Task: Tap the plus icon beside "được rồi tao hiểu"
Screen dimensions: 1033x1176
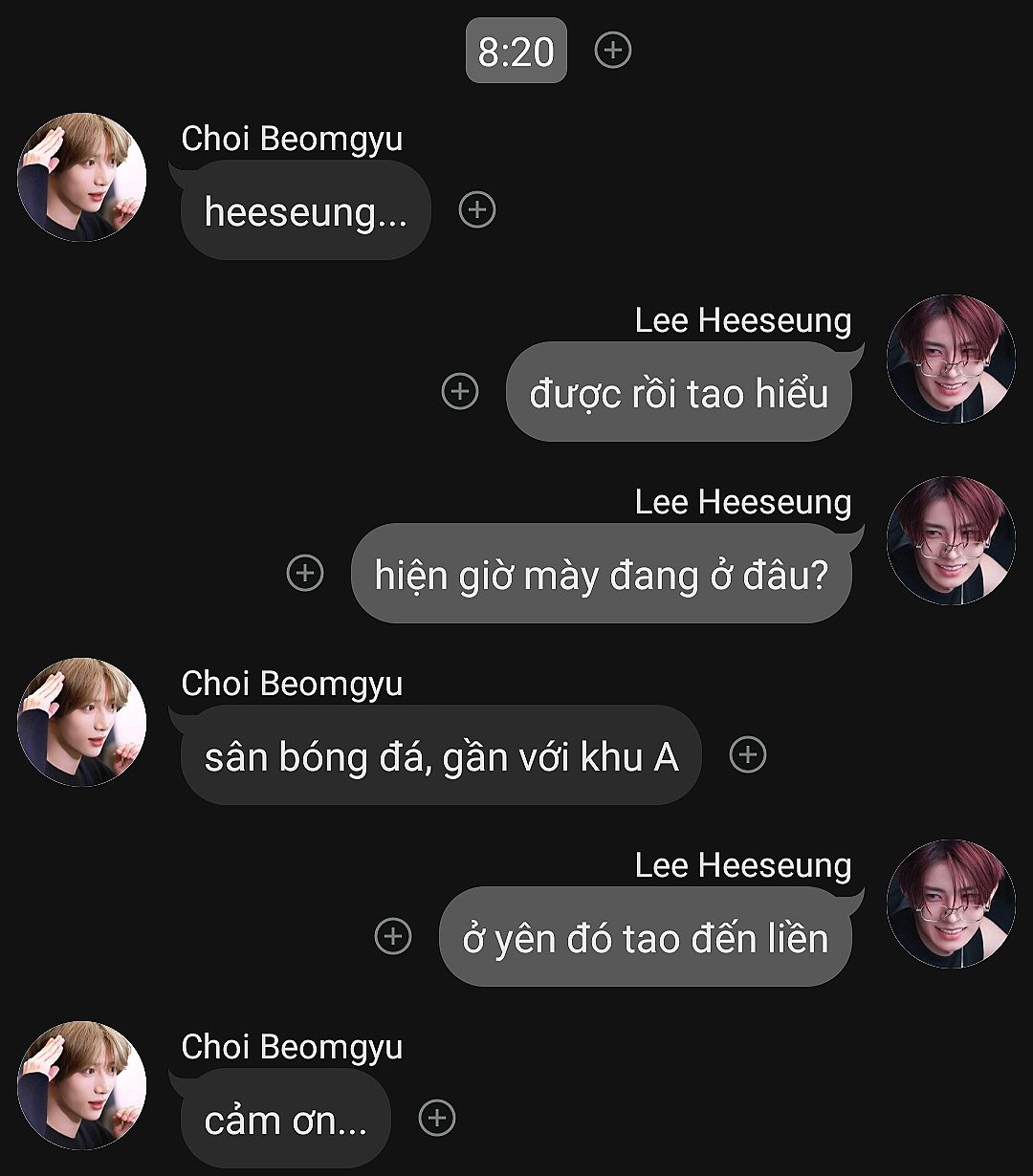Action: [460, 391]
